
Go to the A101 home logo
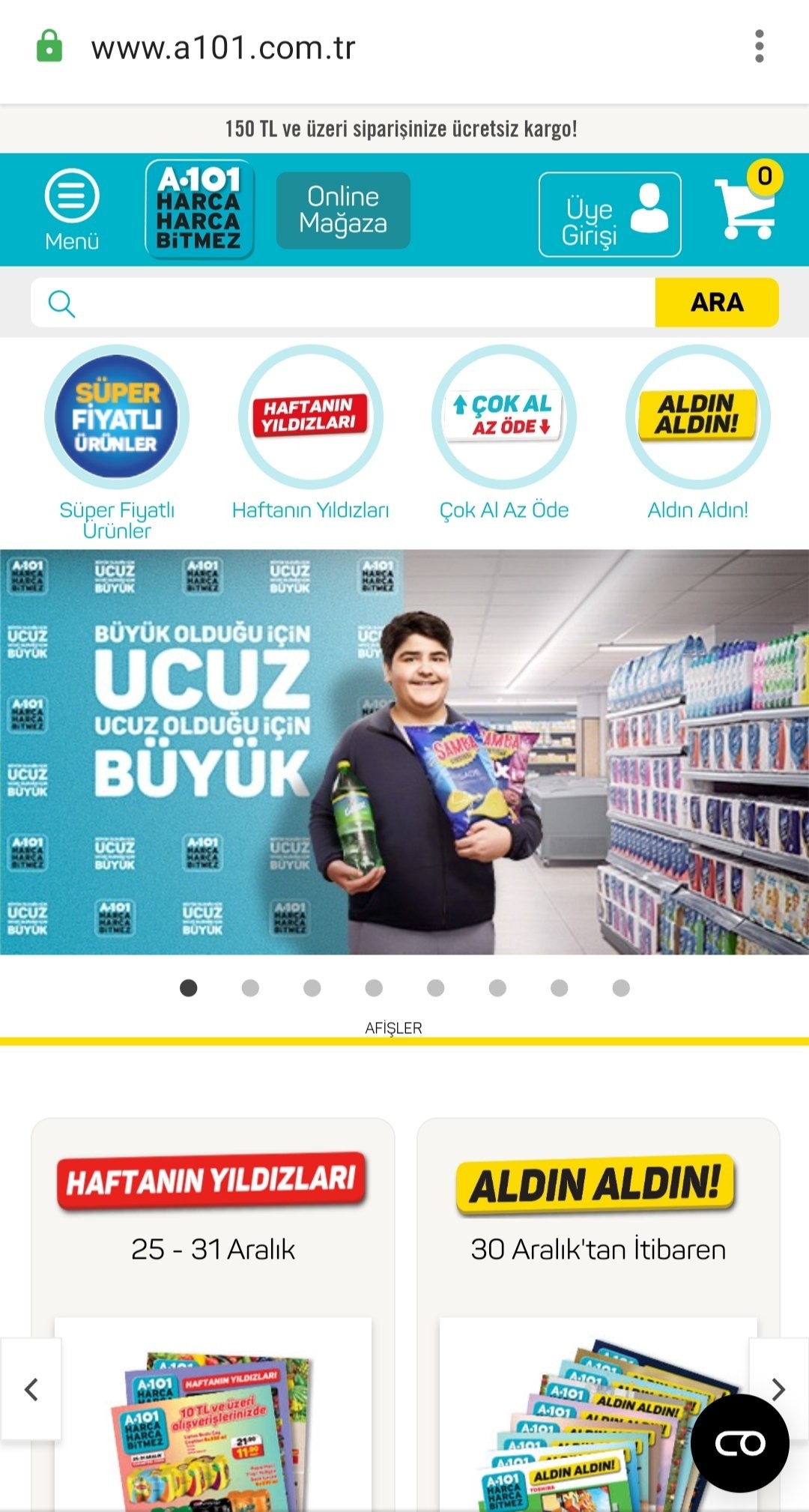[199, 209]
